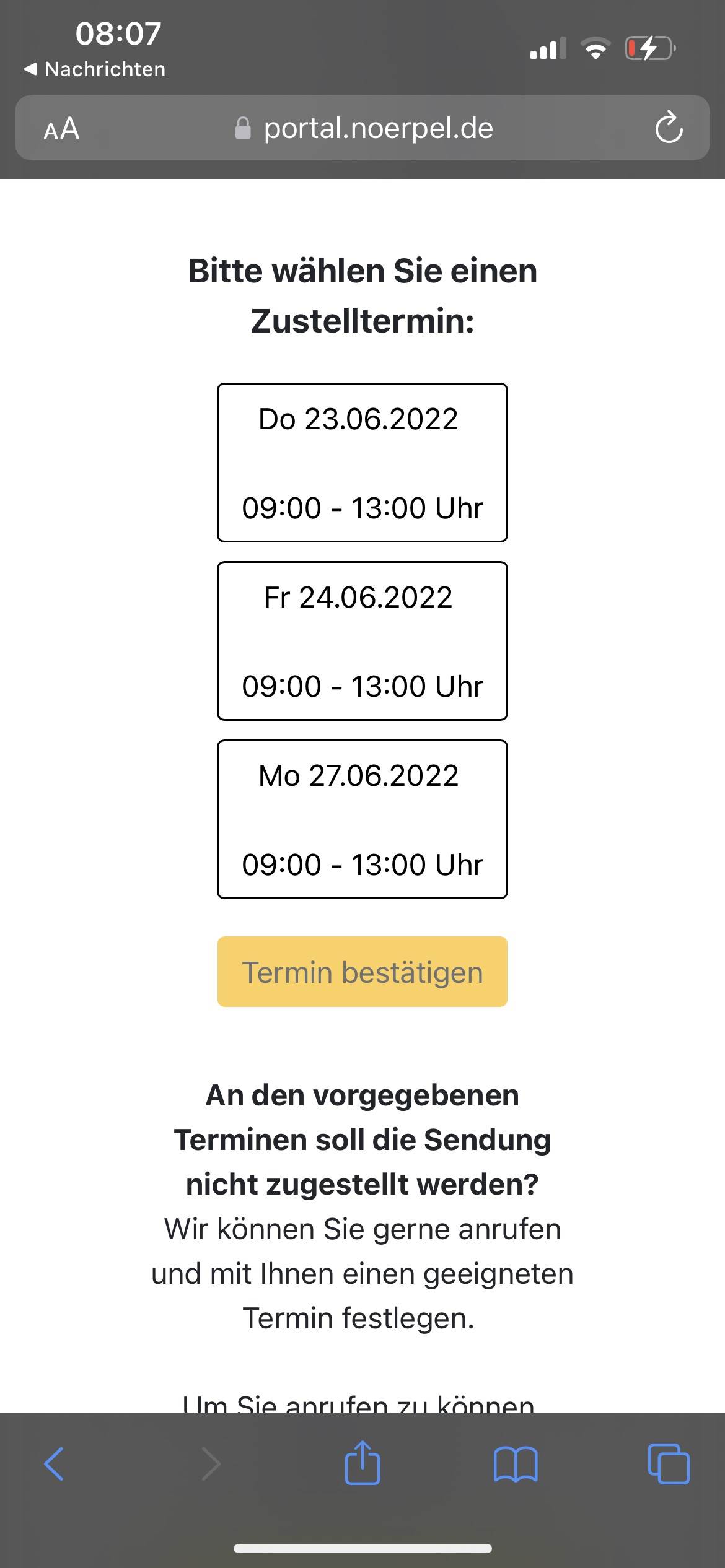Reload the page

[669, 128]
